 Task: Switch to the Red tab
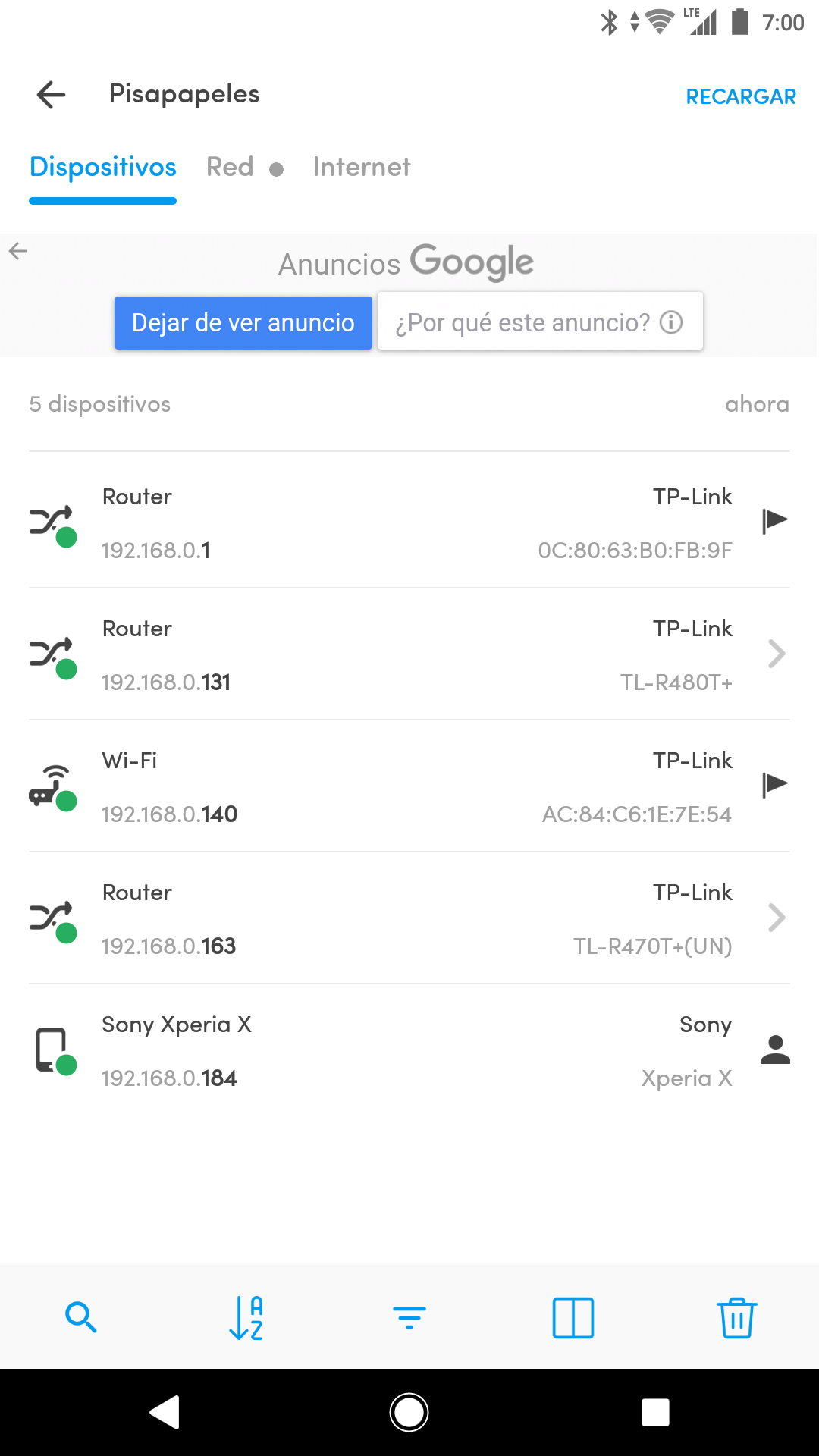(230, 167)
